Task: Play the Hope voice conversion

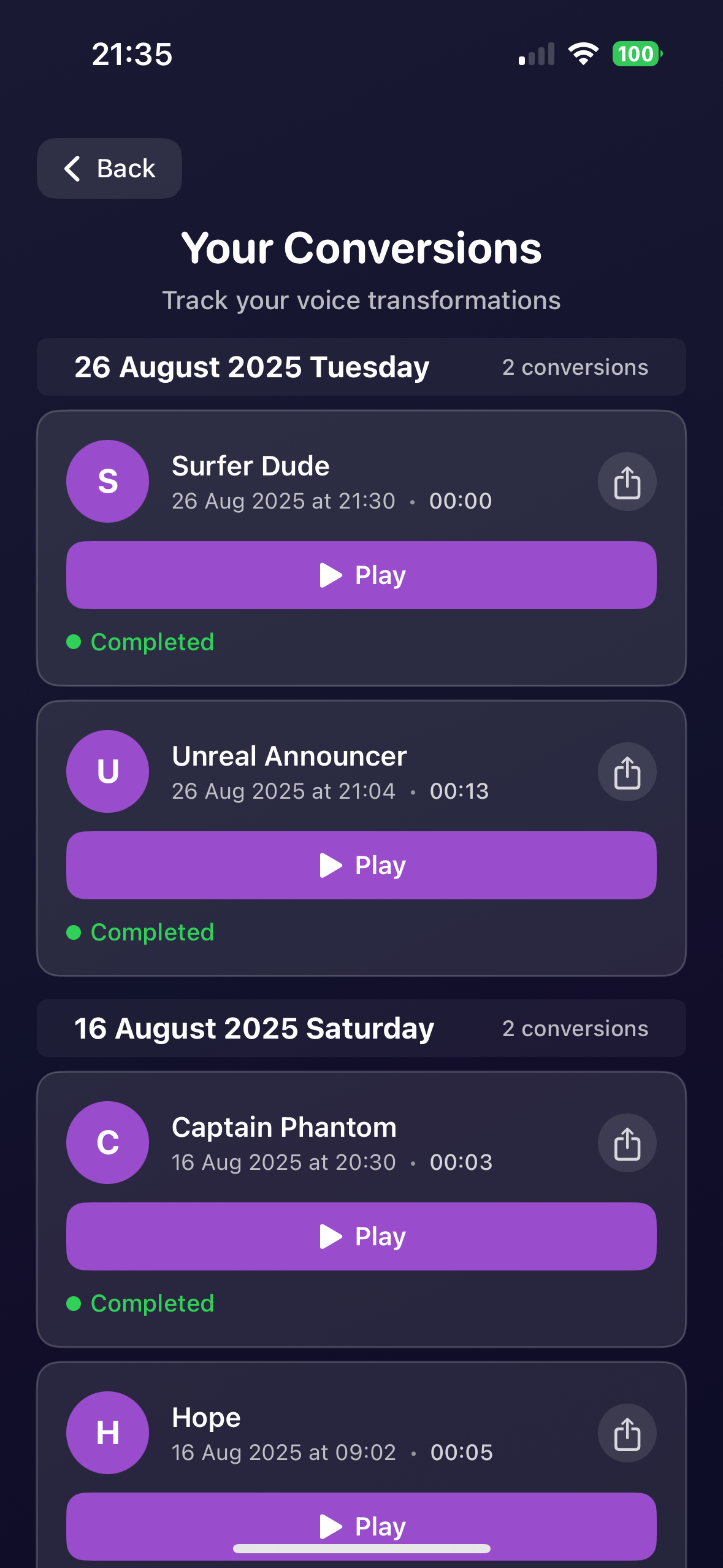Action: [x=361, y=1521]
